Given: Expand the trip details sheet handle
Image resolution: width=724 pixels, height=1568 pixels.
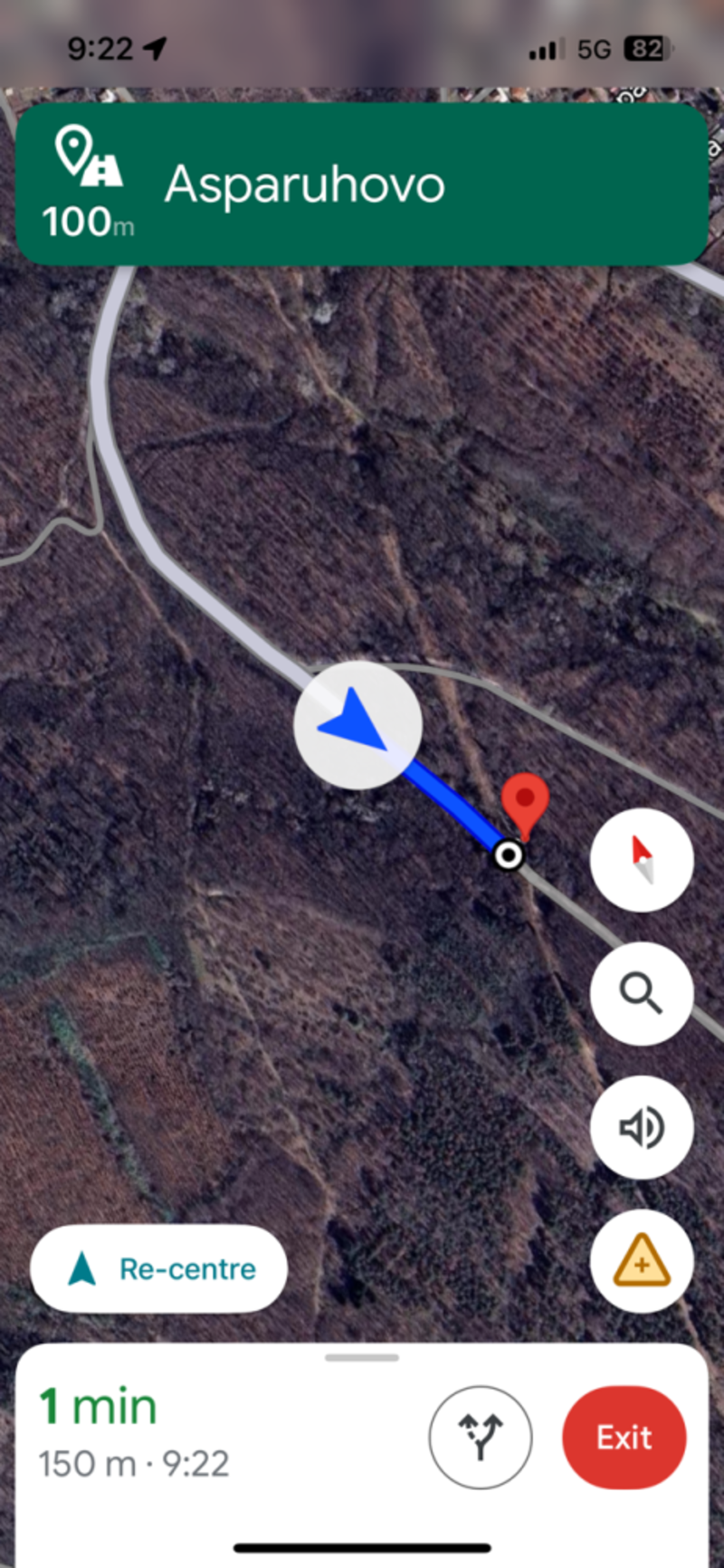Looking at the screenshot, I should (x=362, y=1358).
